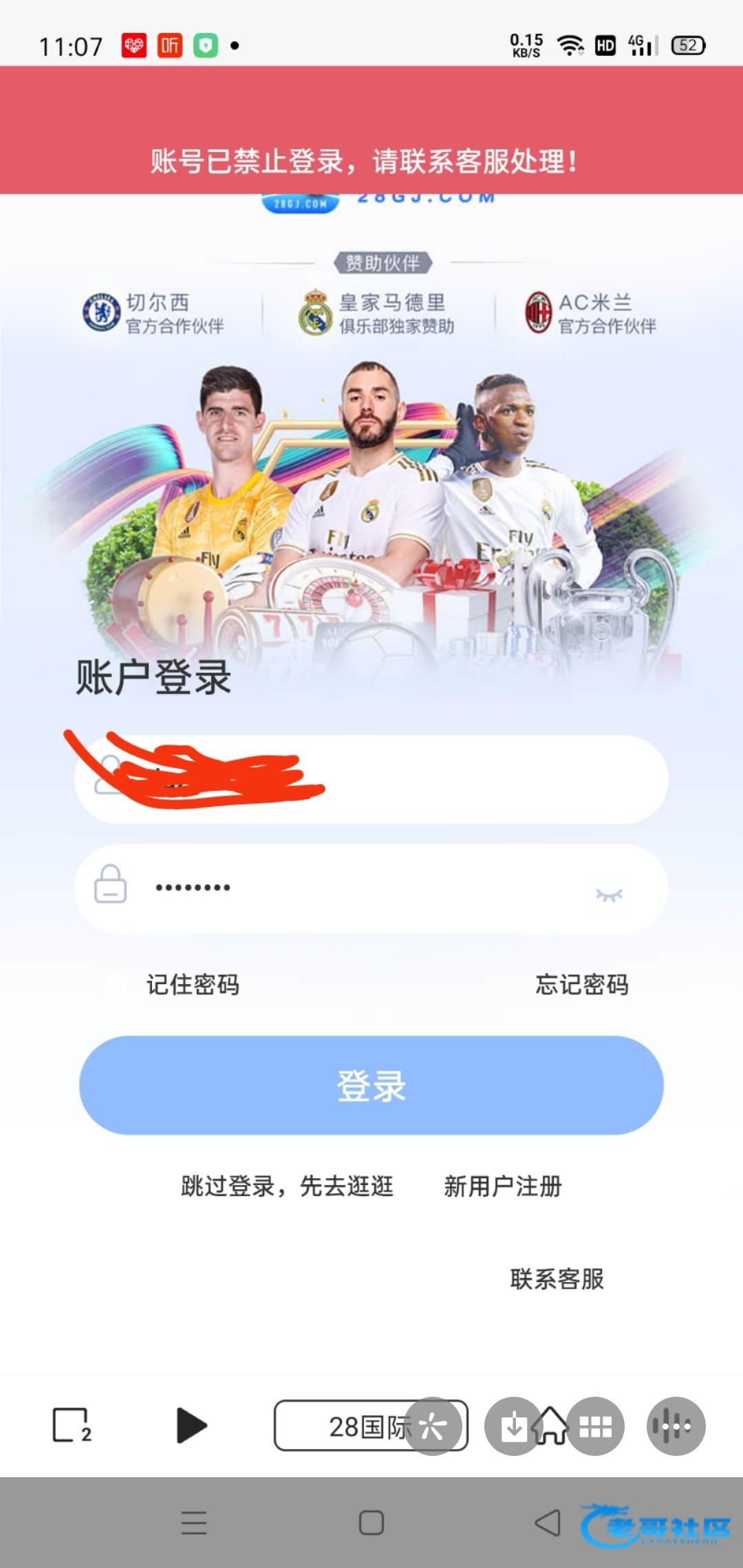Open the floating grid menu button
Viewport: 743px width, 1568px height.
pyautogui.click(x=596, y=1426)
